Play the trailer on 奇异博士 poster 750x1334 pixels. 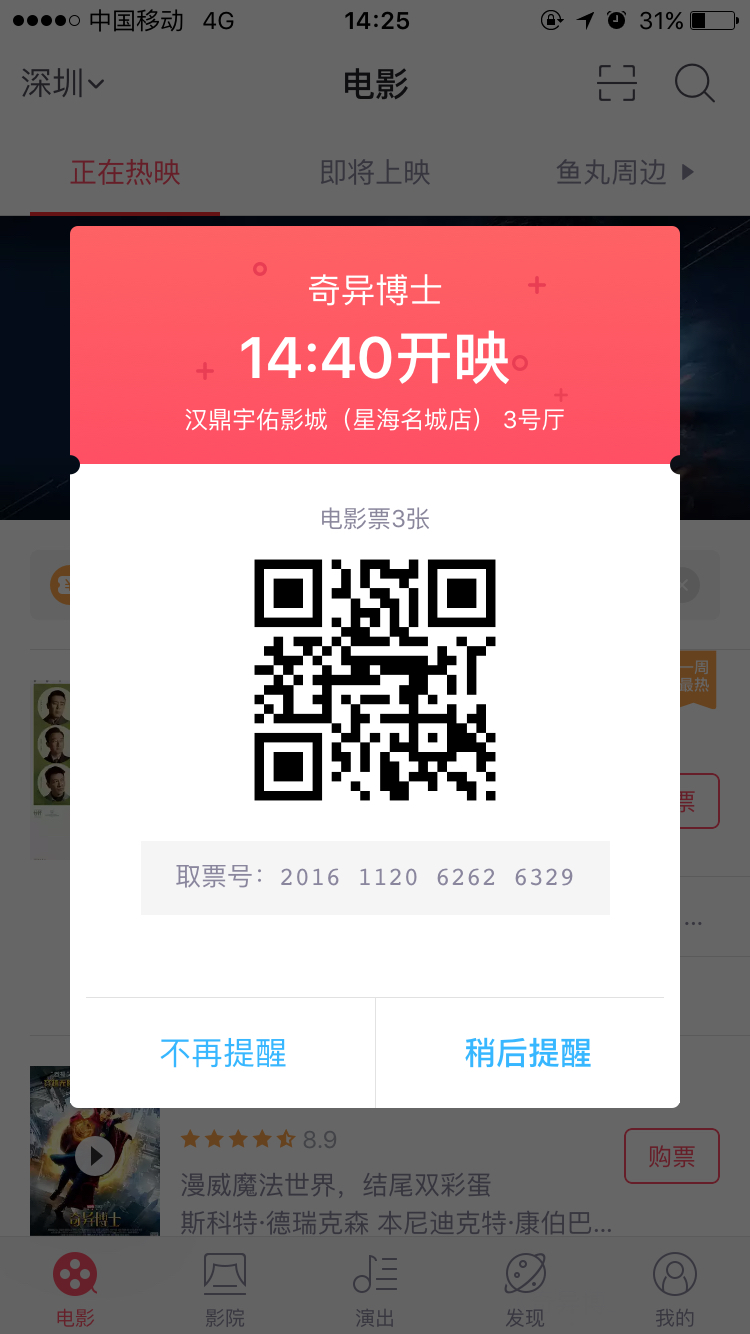coord(95,1156)
